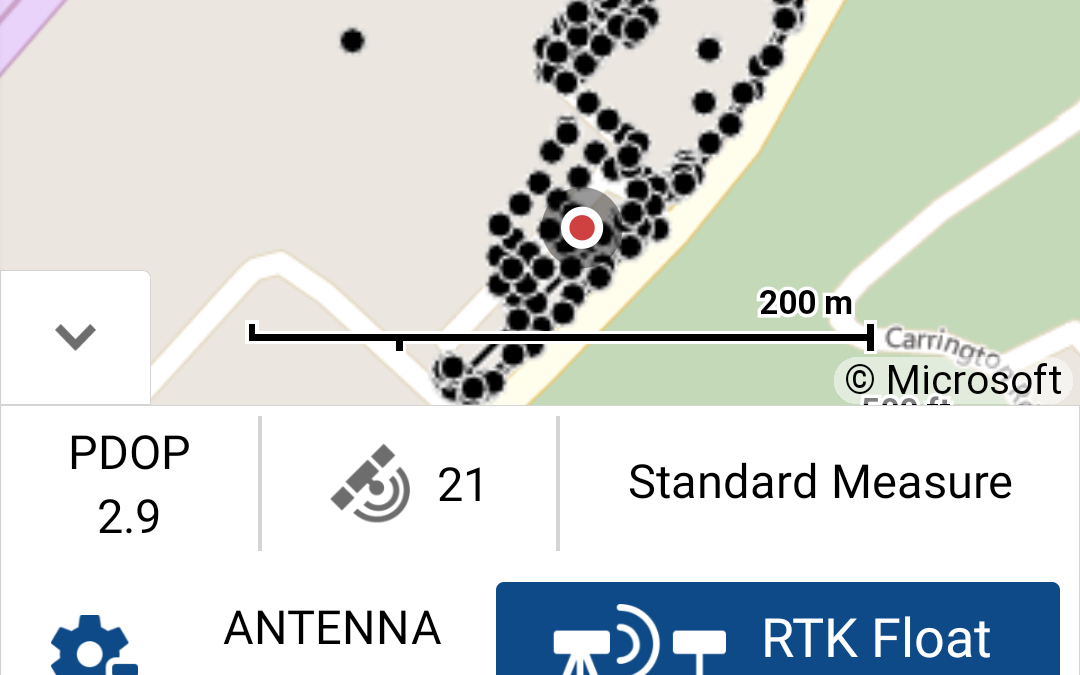View satellite details showing 21

(408, 485)
